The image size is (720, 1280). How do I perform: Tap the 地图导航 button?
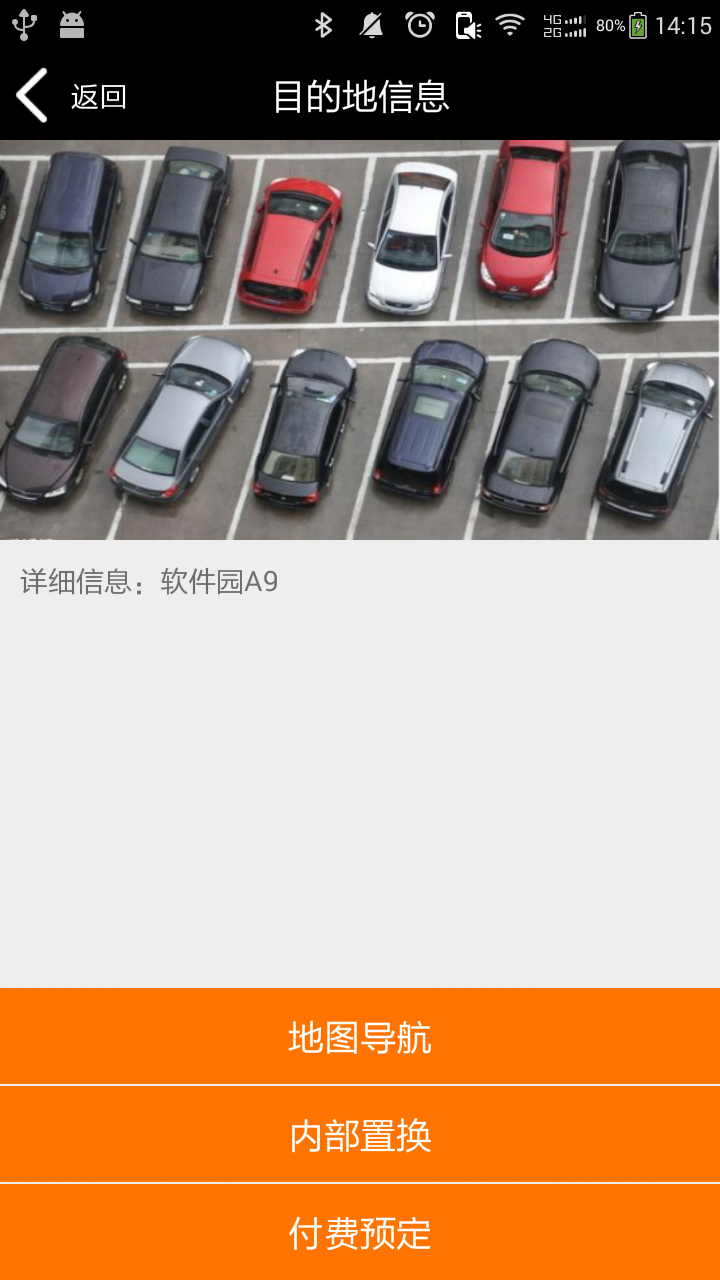coord(360,1038)
